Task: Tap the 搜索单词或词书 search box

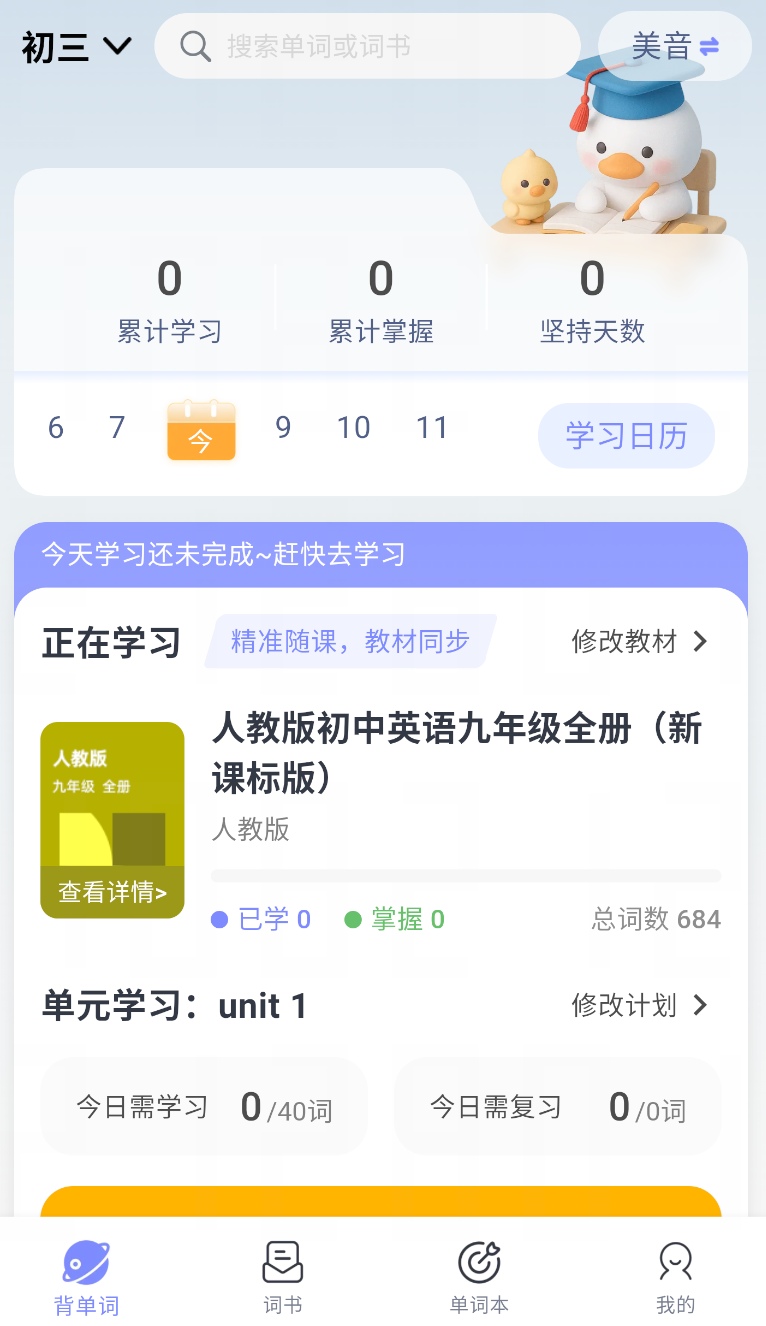Action: pos(368,46)
